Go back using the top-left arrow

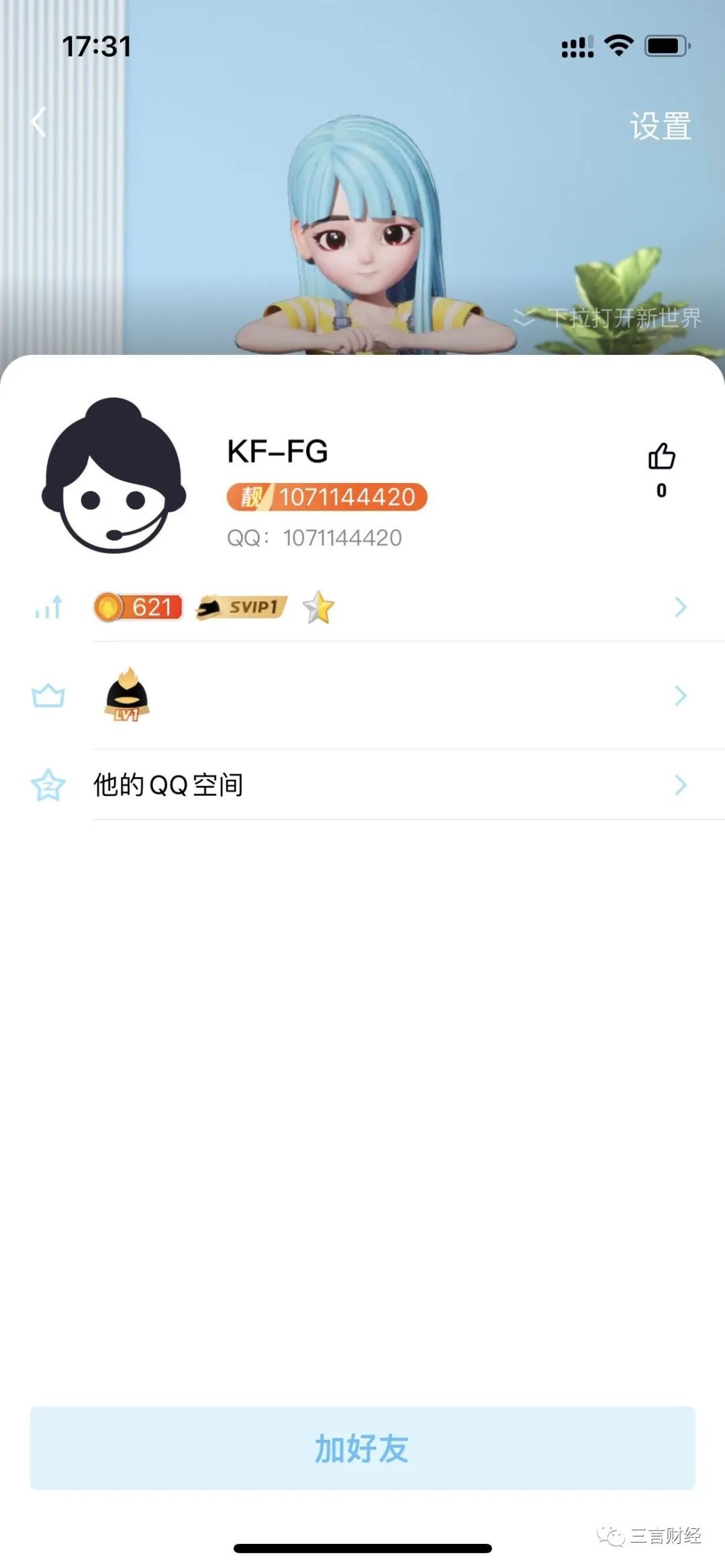39,122
